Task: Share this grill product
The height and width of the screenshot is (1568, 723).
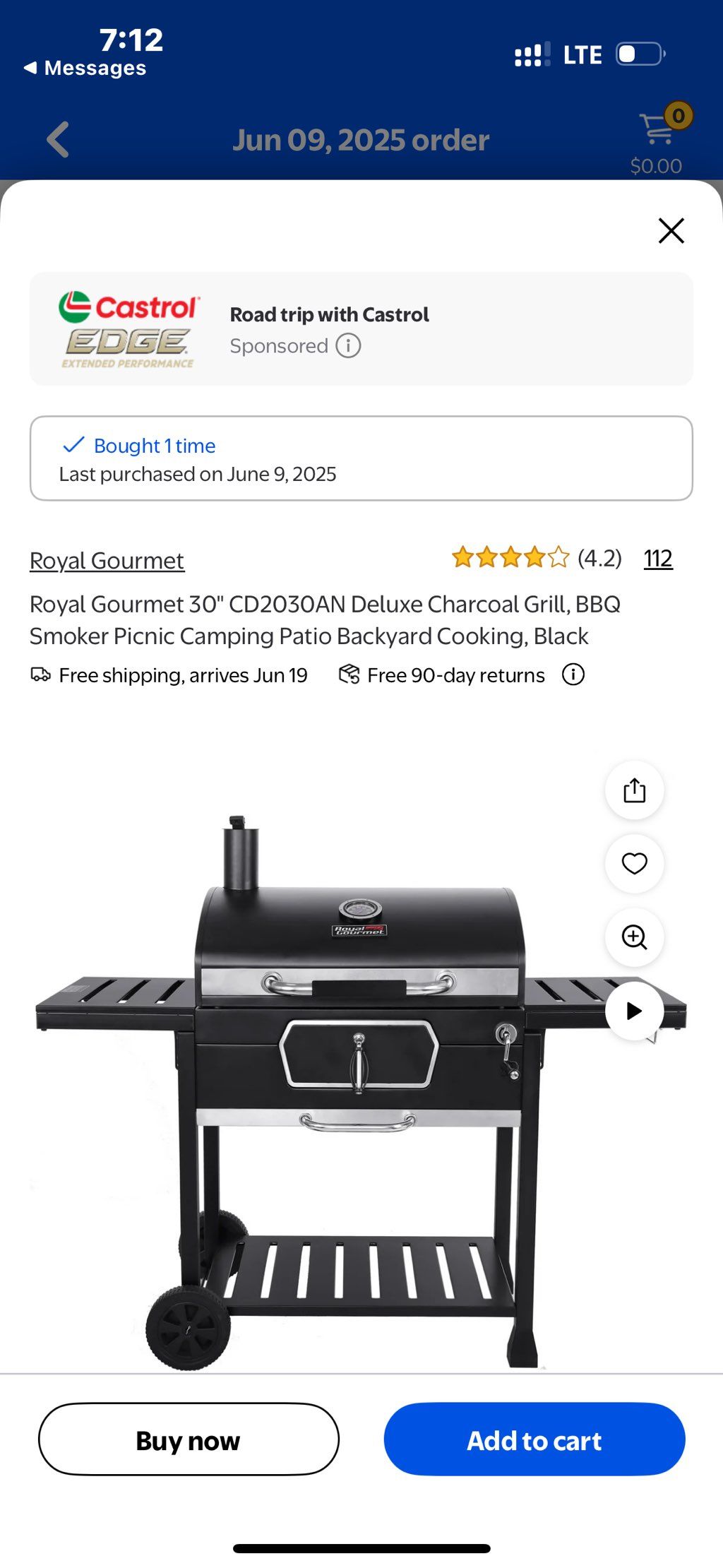Action: tap(634, 790)
